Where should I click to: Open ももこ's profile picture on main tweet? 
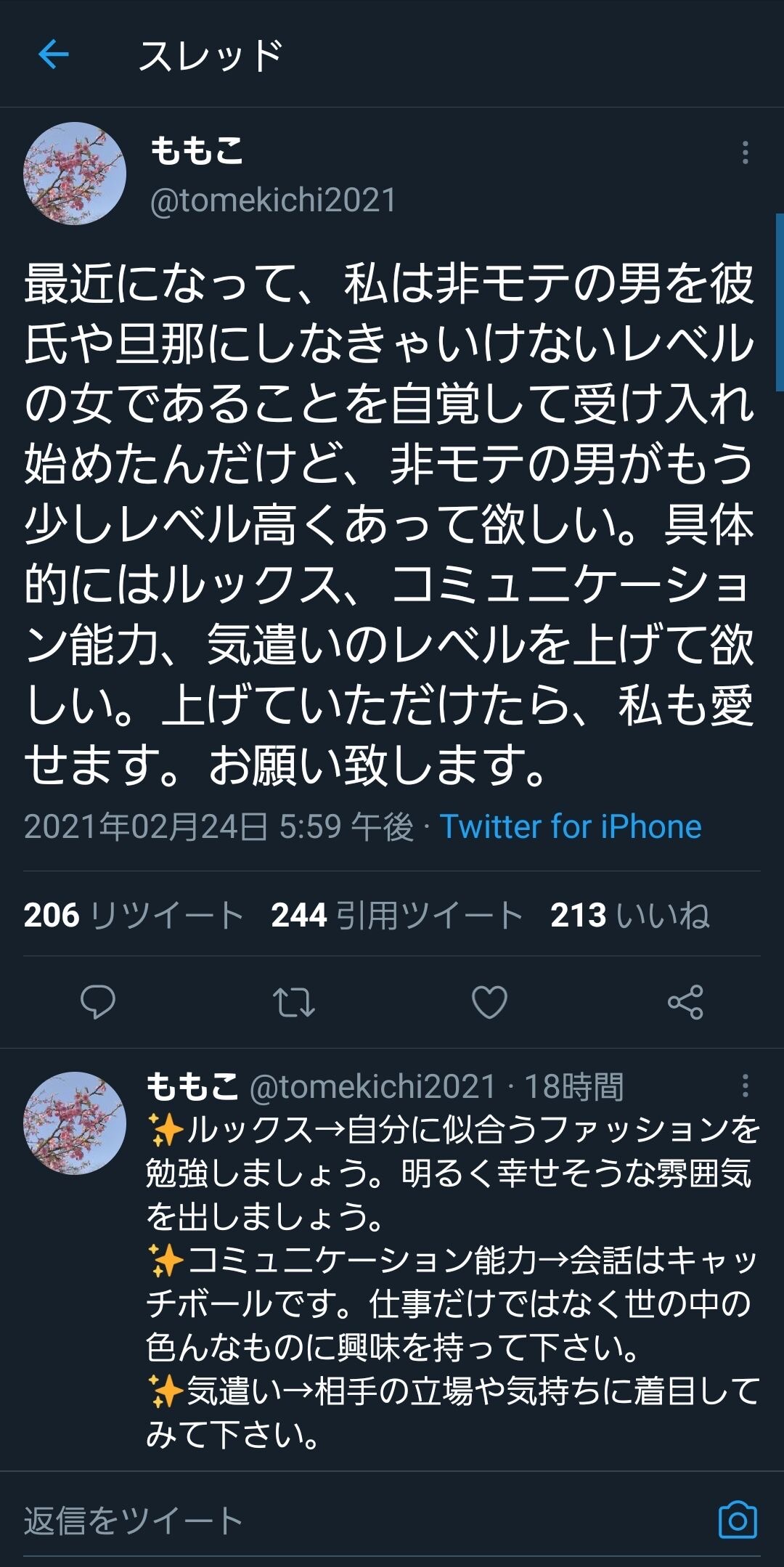click(75, 174)
